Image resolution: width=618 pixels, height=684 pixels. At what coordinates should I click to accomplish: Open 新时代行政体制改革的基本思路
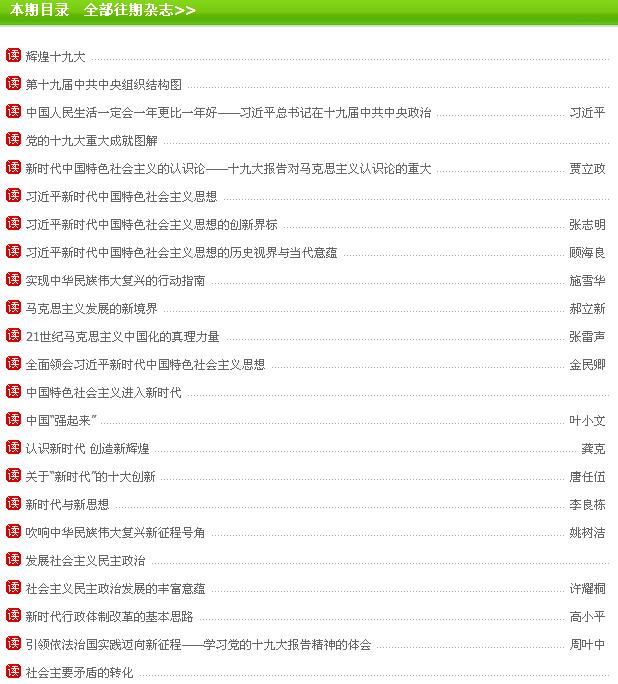pos(109,617)
